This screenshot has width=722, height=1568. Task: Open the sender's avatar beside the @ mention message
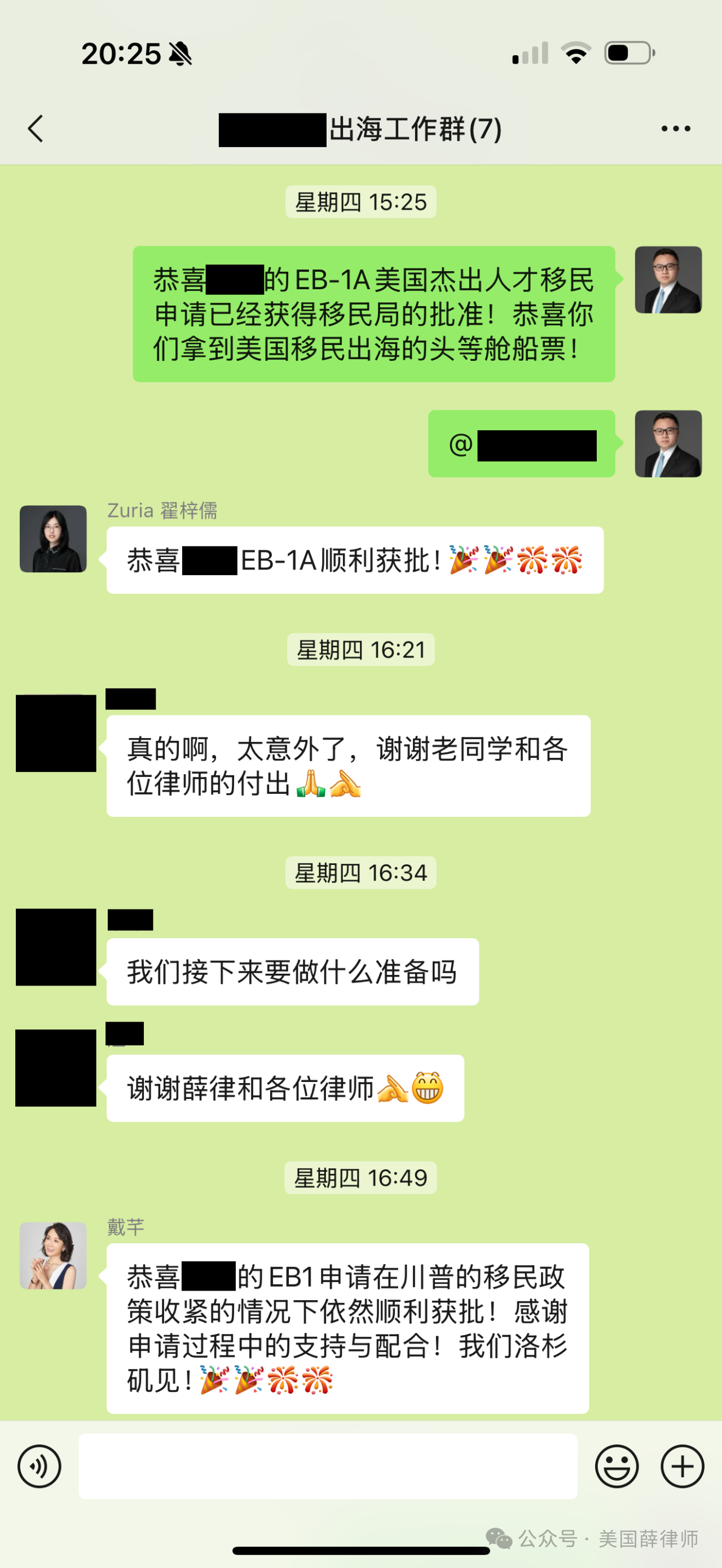[668, 444]
